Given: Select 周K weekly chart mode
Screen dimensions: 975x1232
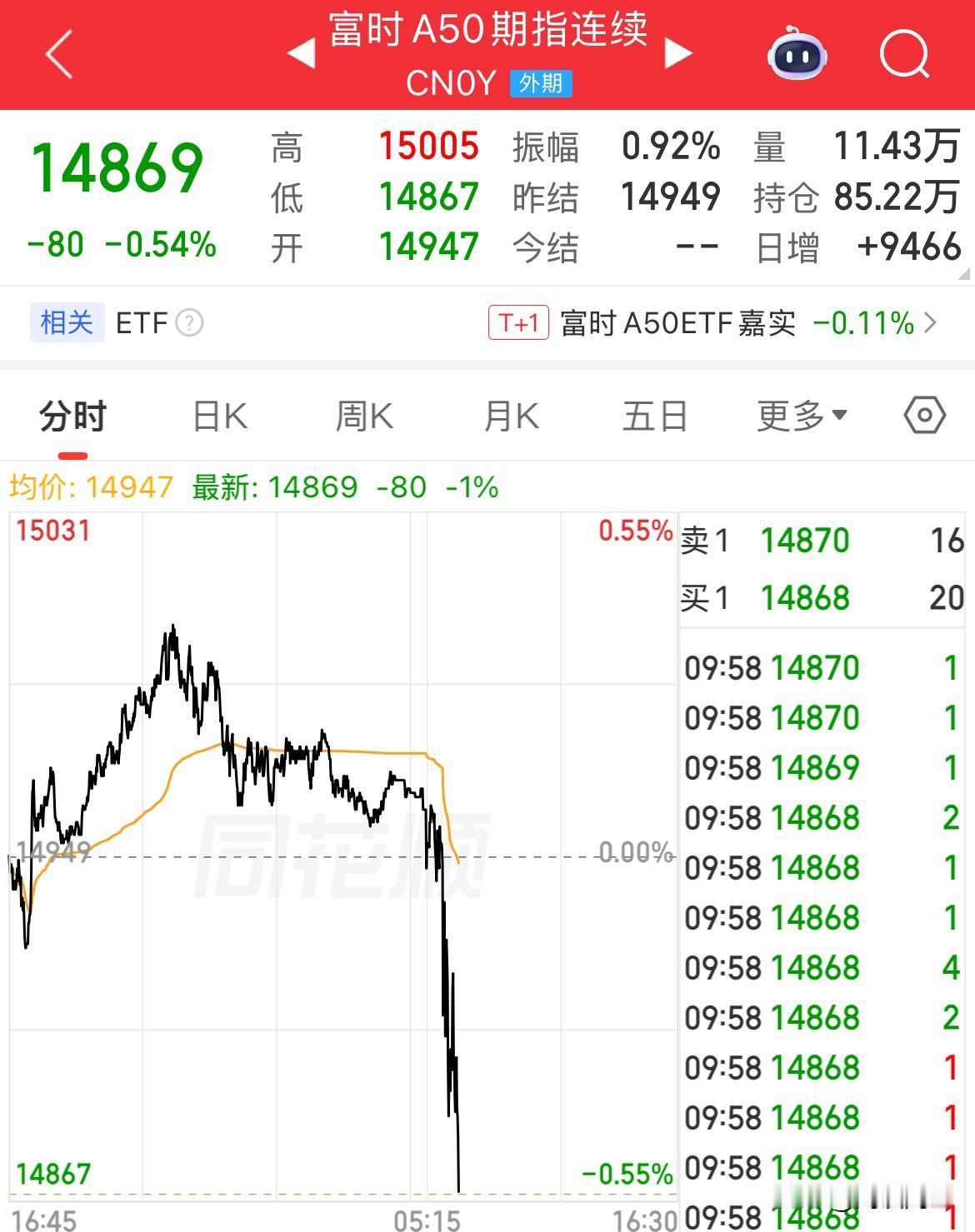Looking at the screenshot, I should tap(363, 414).
